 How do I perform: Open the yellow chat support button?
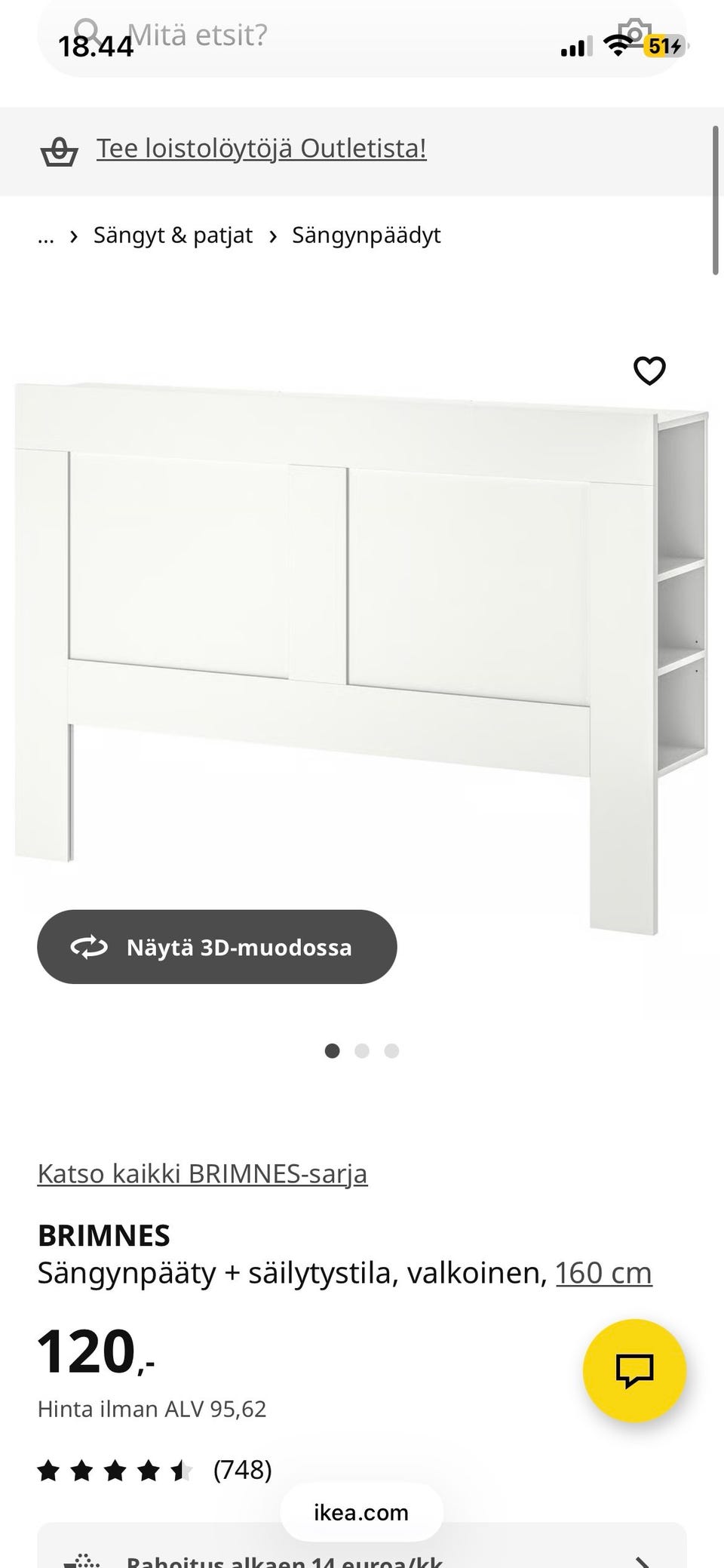634,1371
